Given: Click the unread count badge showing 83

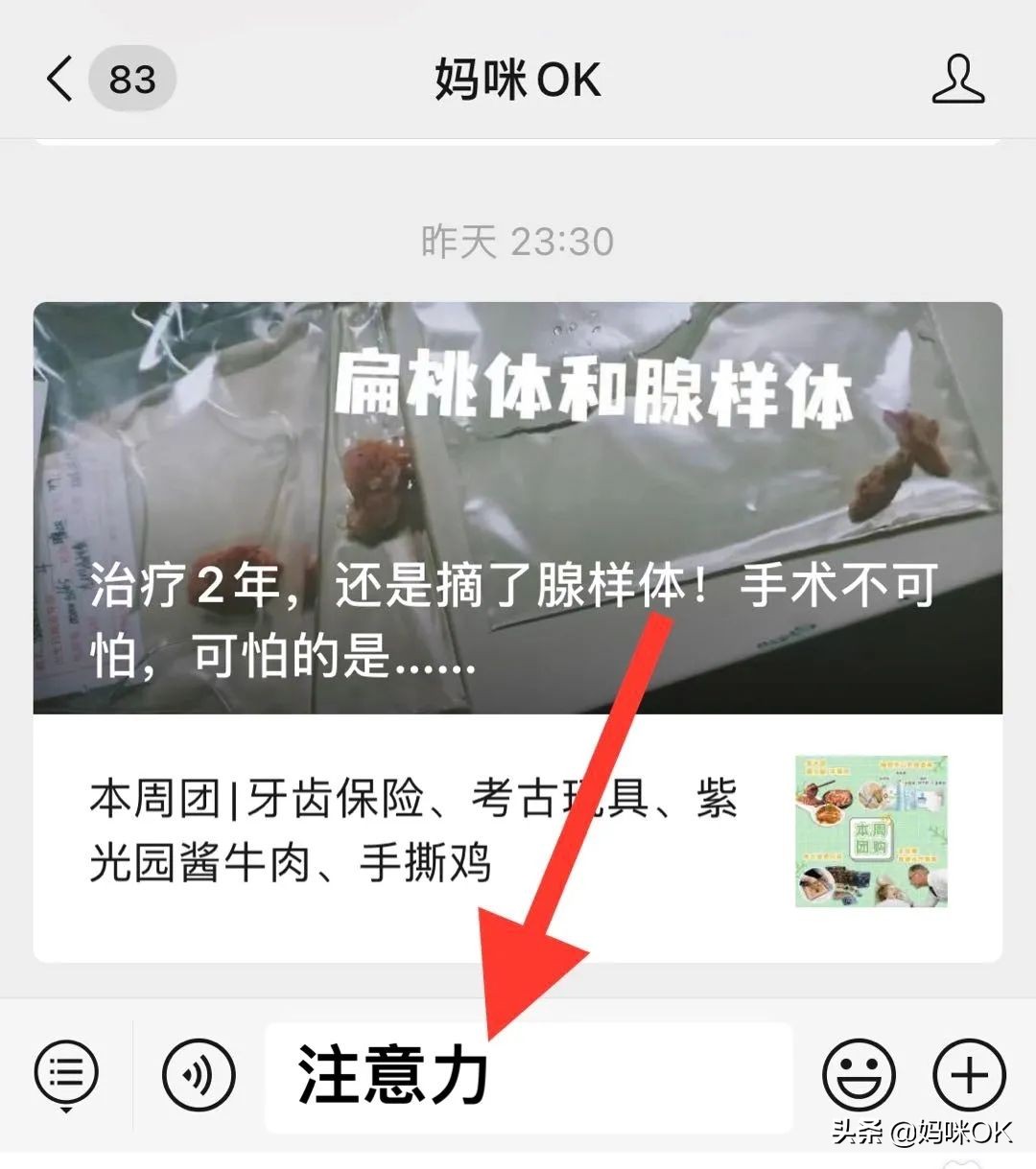Looking at the screenshot, I should click(132, 81).
